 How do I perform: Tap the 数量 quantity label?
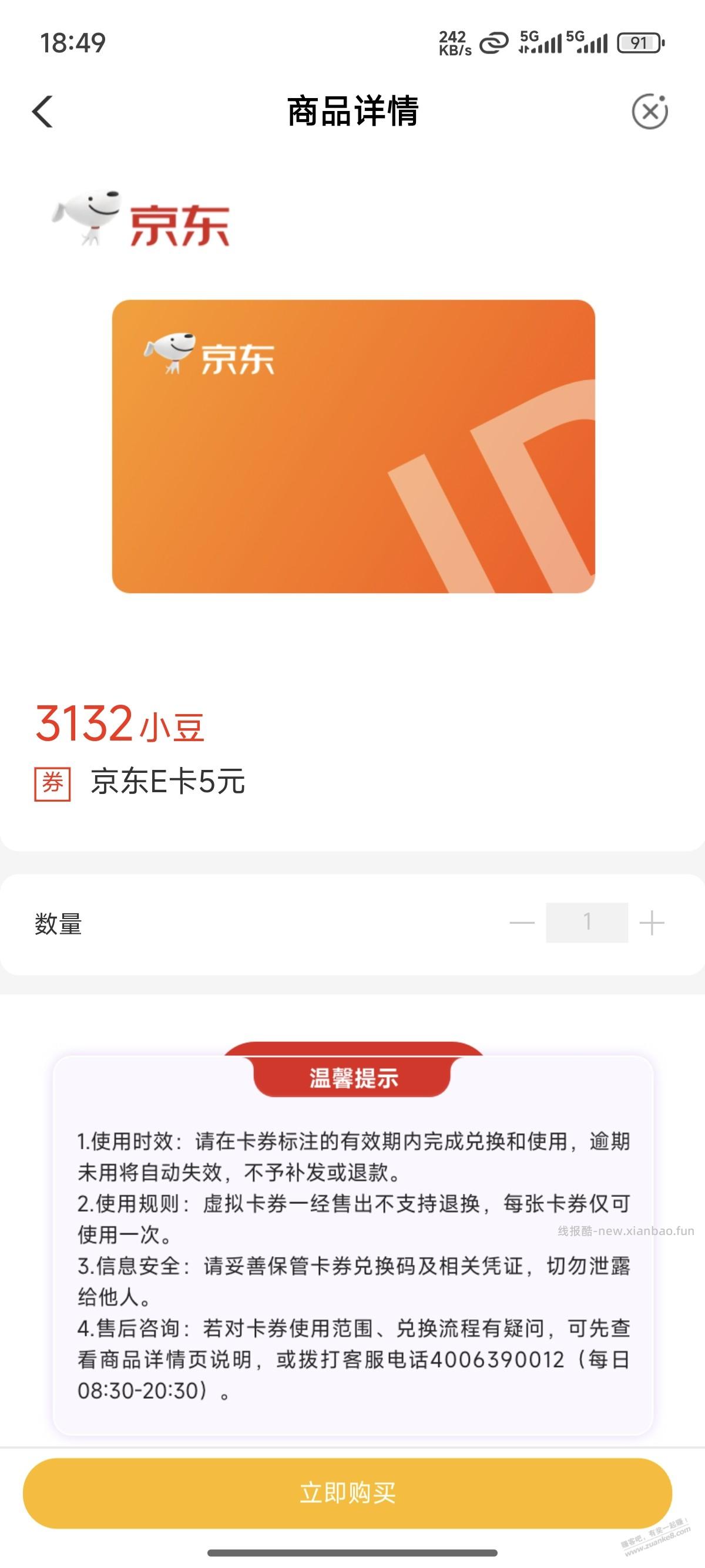tap(57, 923)
